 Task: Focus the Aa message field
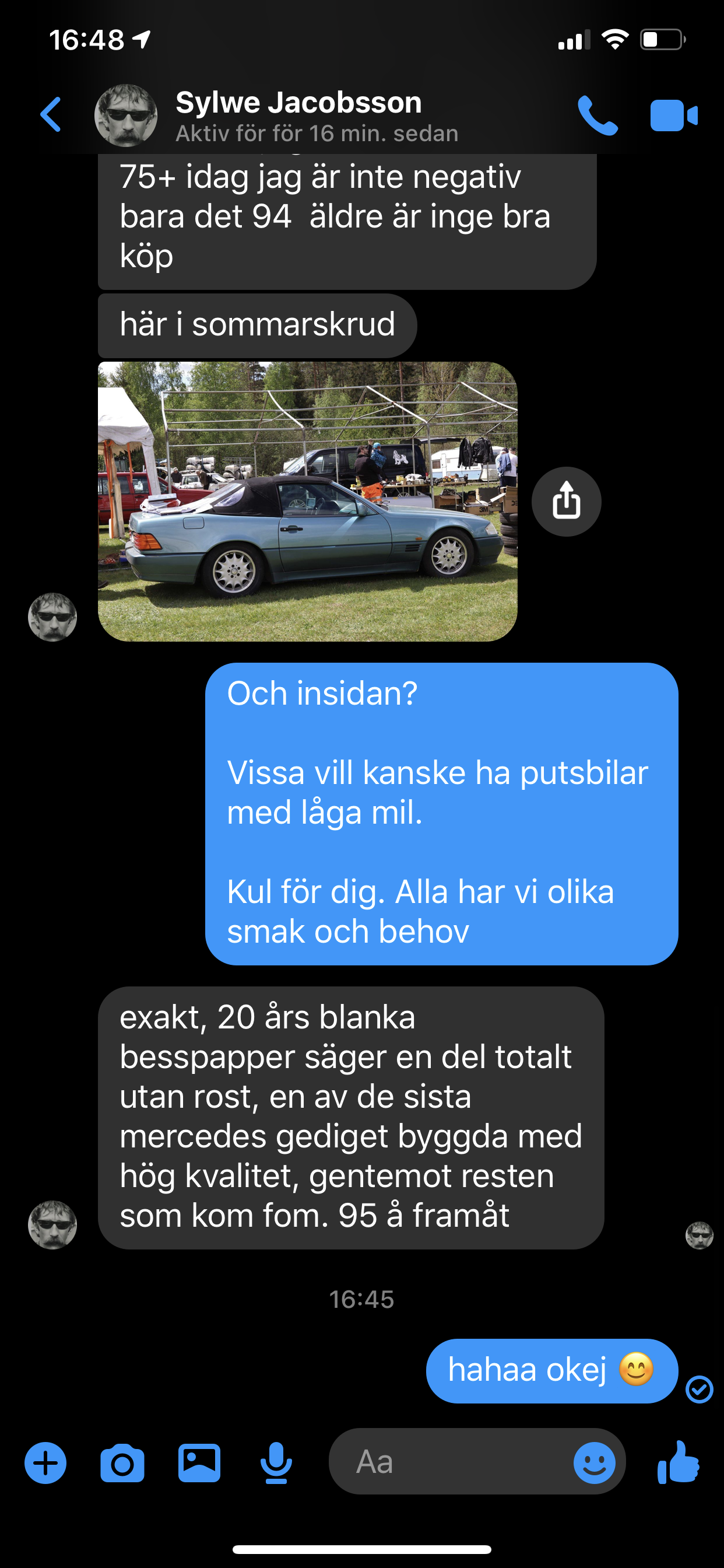450,1461
